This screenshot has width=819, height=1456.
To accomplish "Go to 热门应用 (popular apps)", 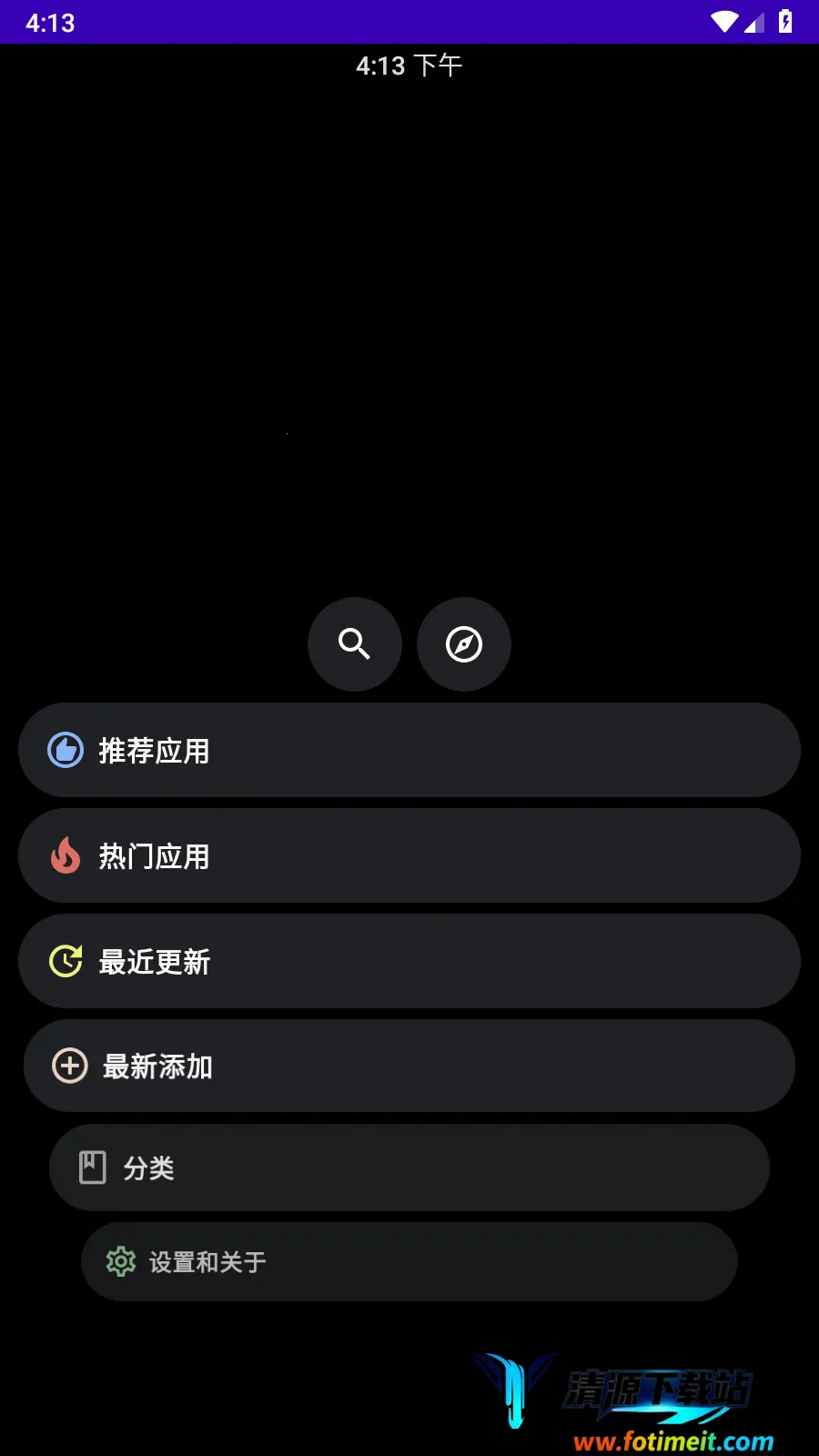I will (409, 856).
